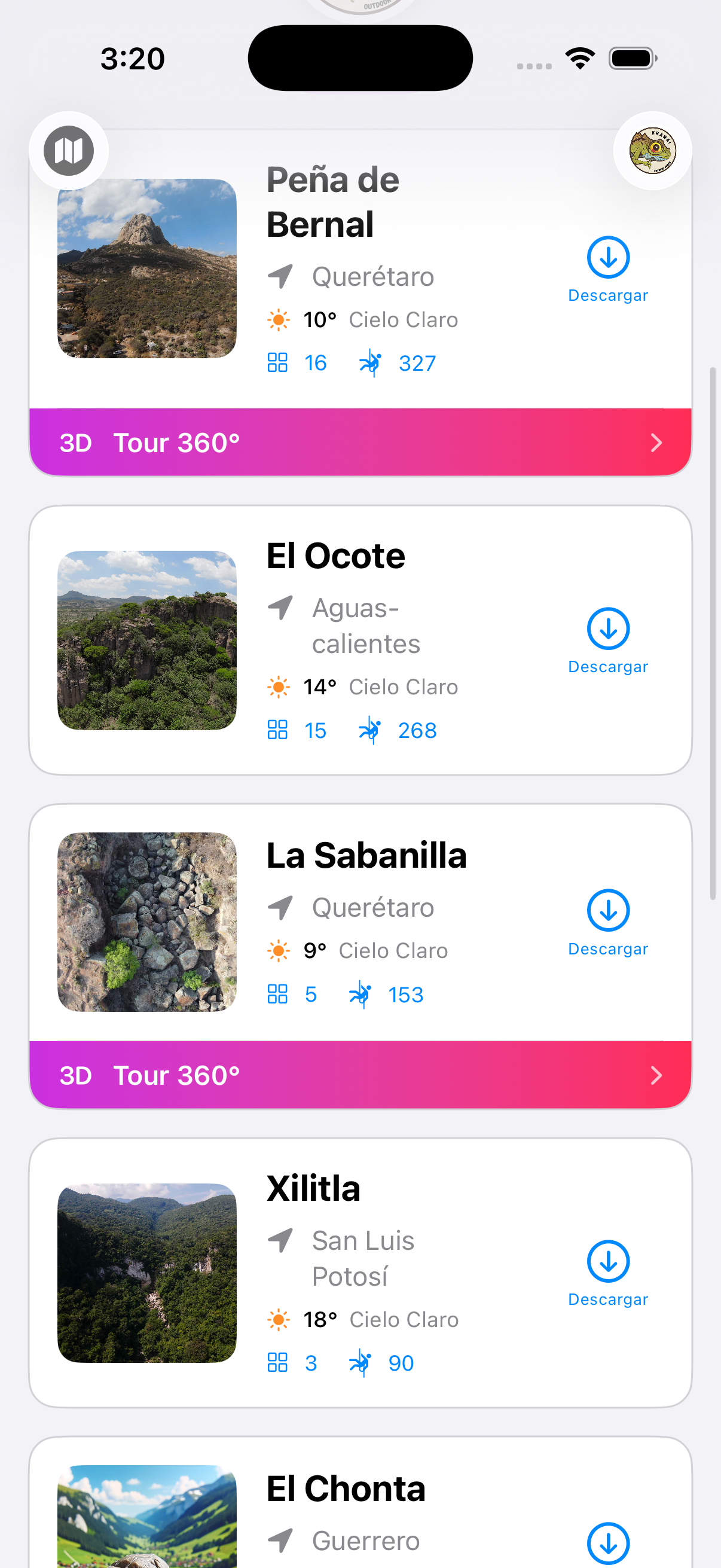Open the 3D Tour 360° for Peña de Bernal
This screenshot has width=721, height=1568.
pyautogui.click(x=360, y=443)
